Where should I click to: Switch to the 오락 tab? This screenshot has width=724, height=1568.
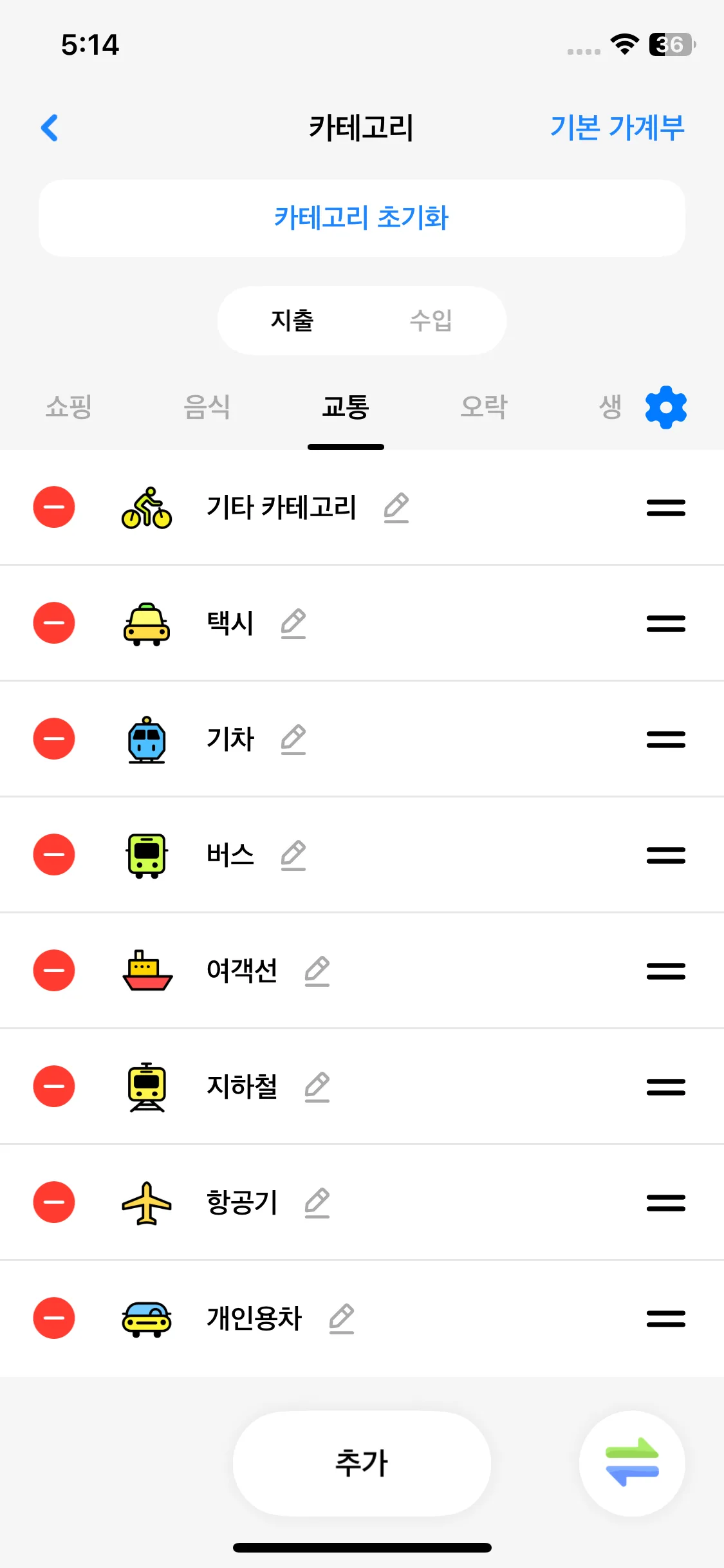pyautogui.click(x=484, y=407)
